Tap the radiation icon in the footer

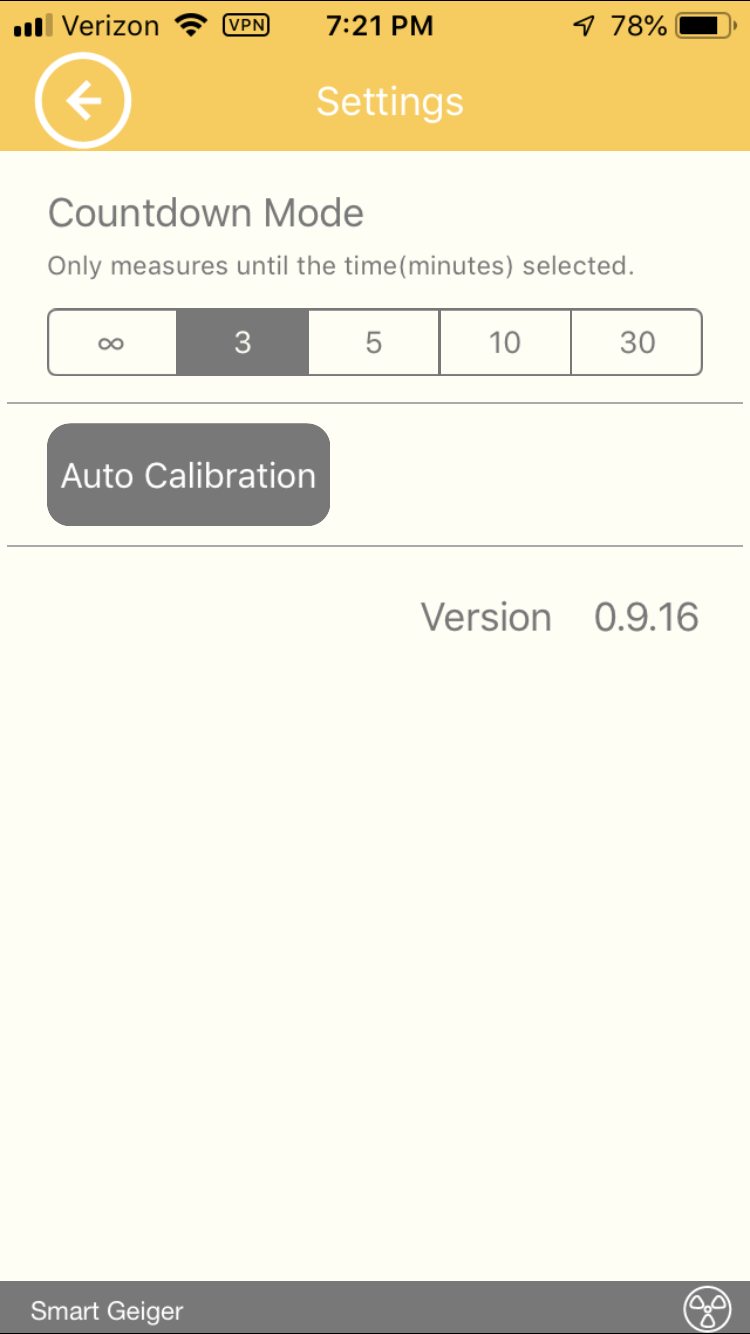tap(707, 1308)
